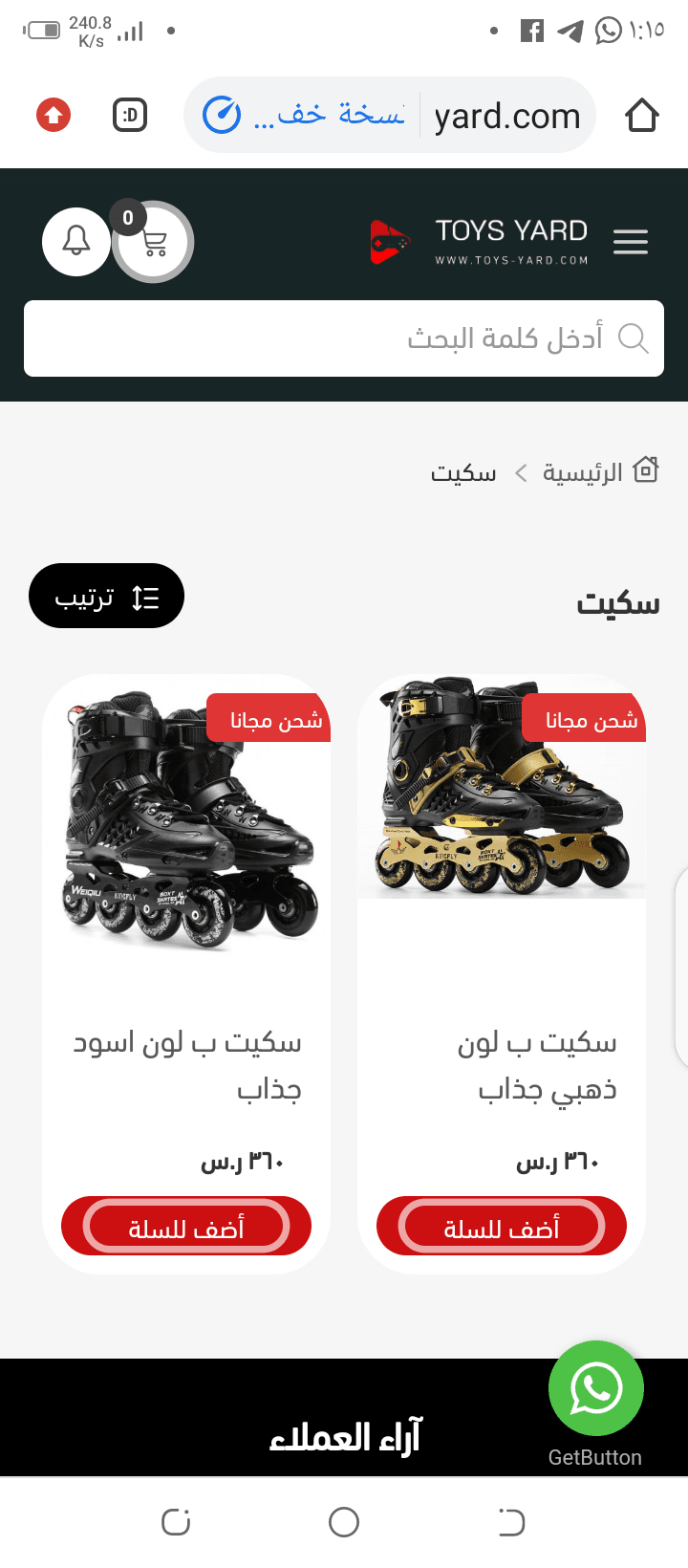Open the hamburger menu
Screen dimensions: 688x1568
click(631, 242)
